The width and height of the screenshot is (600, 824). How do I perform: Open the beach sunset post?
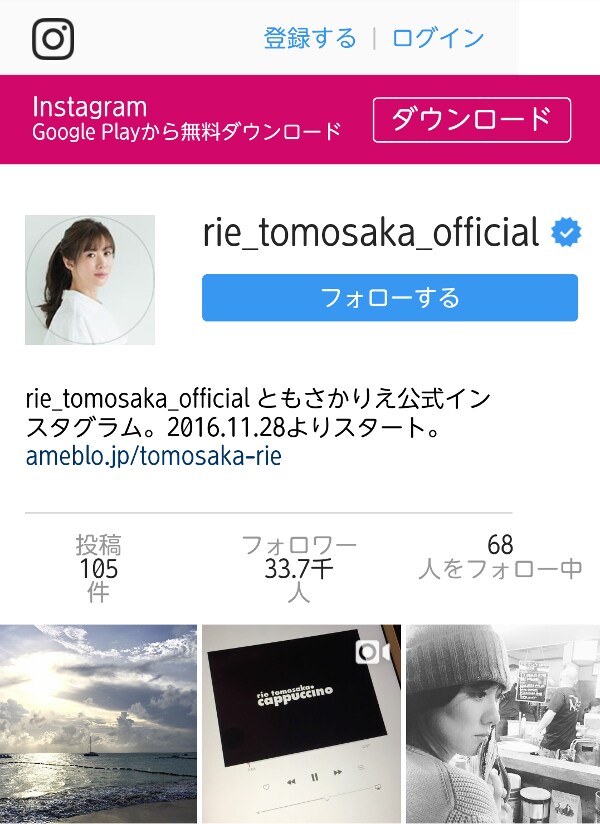[98, 723]
